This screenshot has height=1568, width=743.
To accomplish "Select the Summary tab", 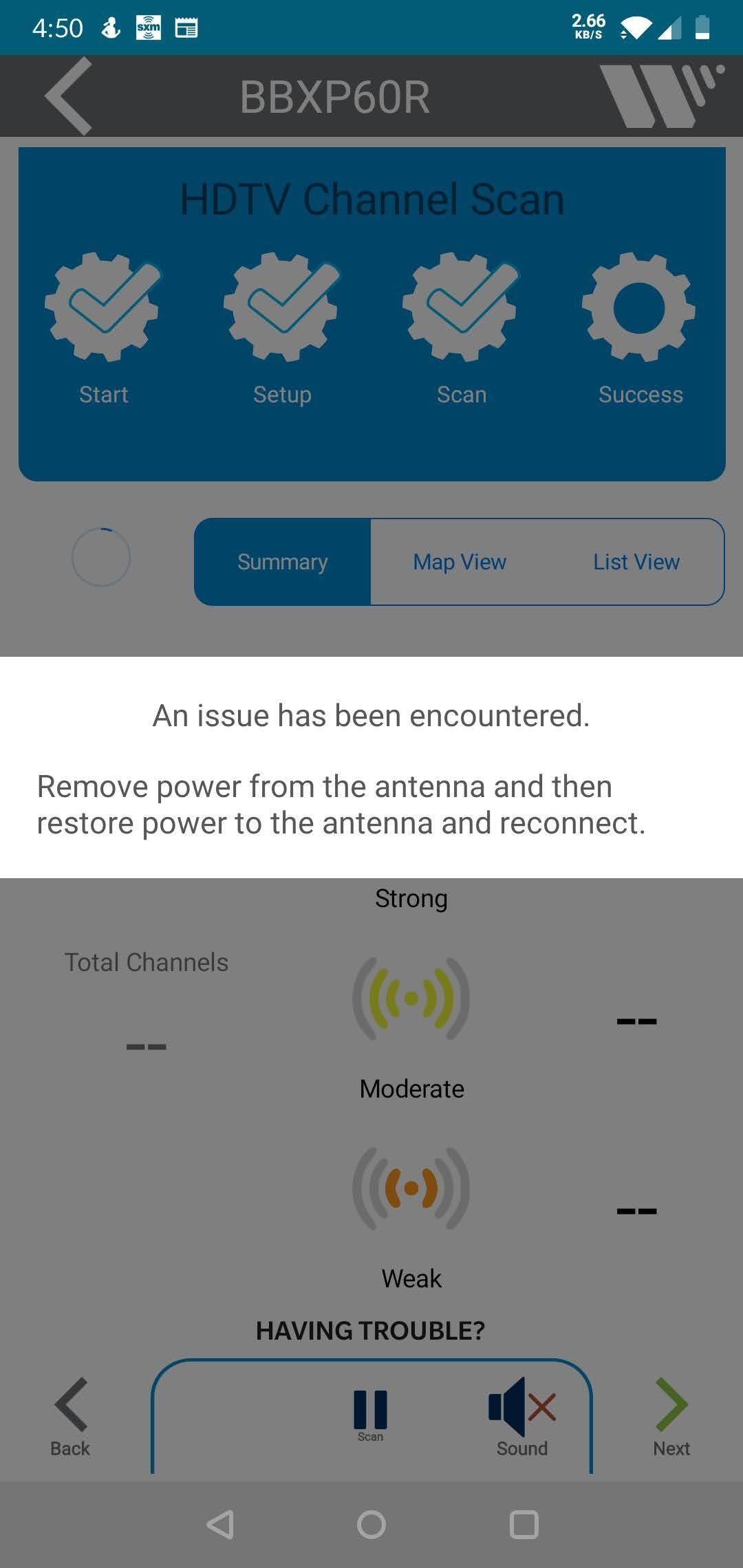I will coord(282,561).
